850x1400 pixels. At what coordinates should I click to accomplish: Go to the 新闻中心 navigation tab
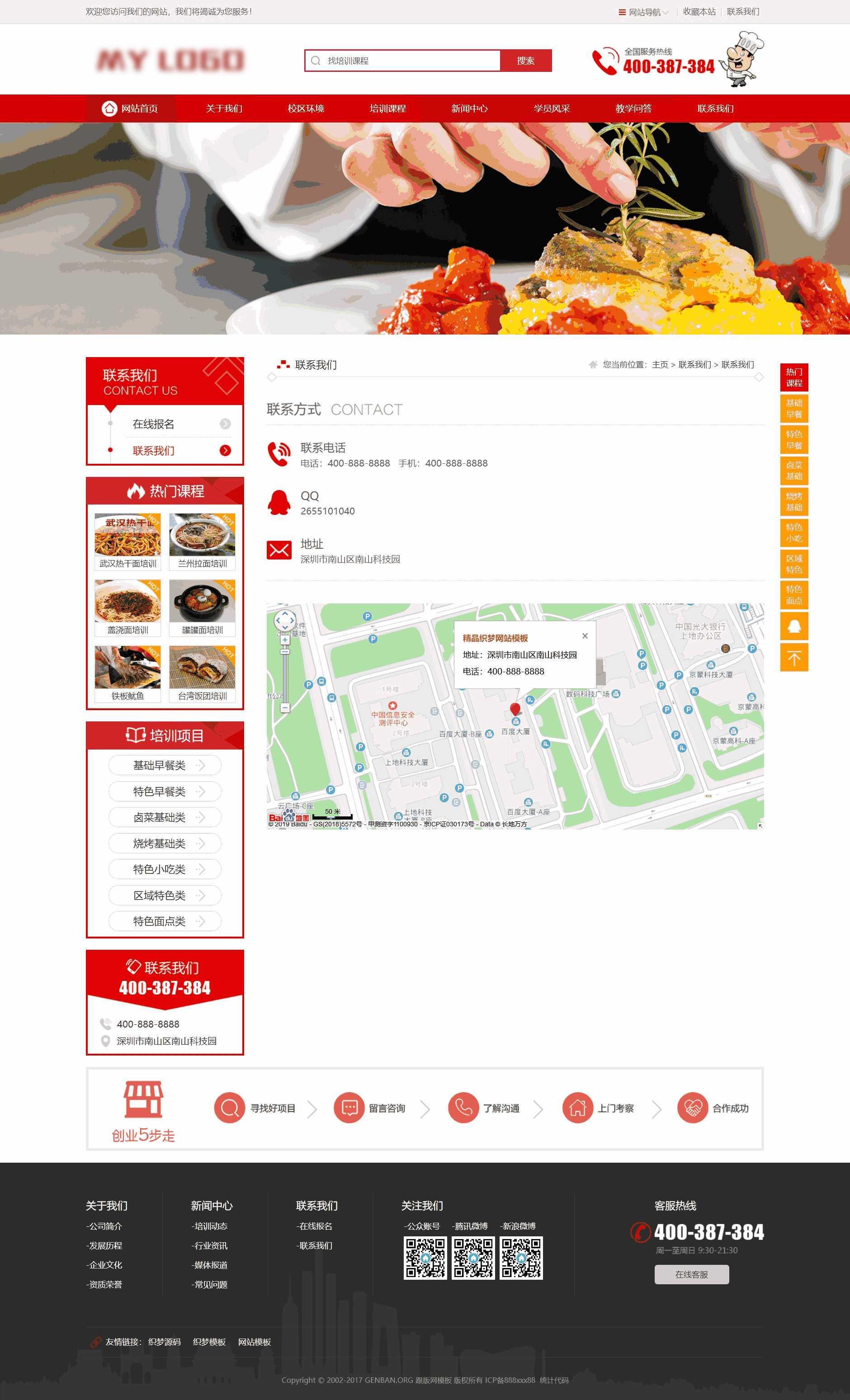(469, 108)
